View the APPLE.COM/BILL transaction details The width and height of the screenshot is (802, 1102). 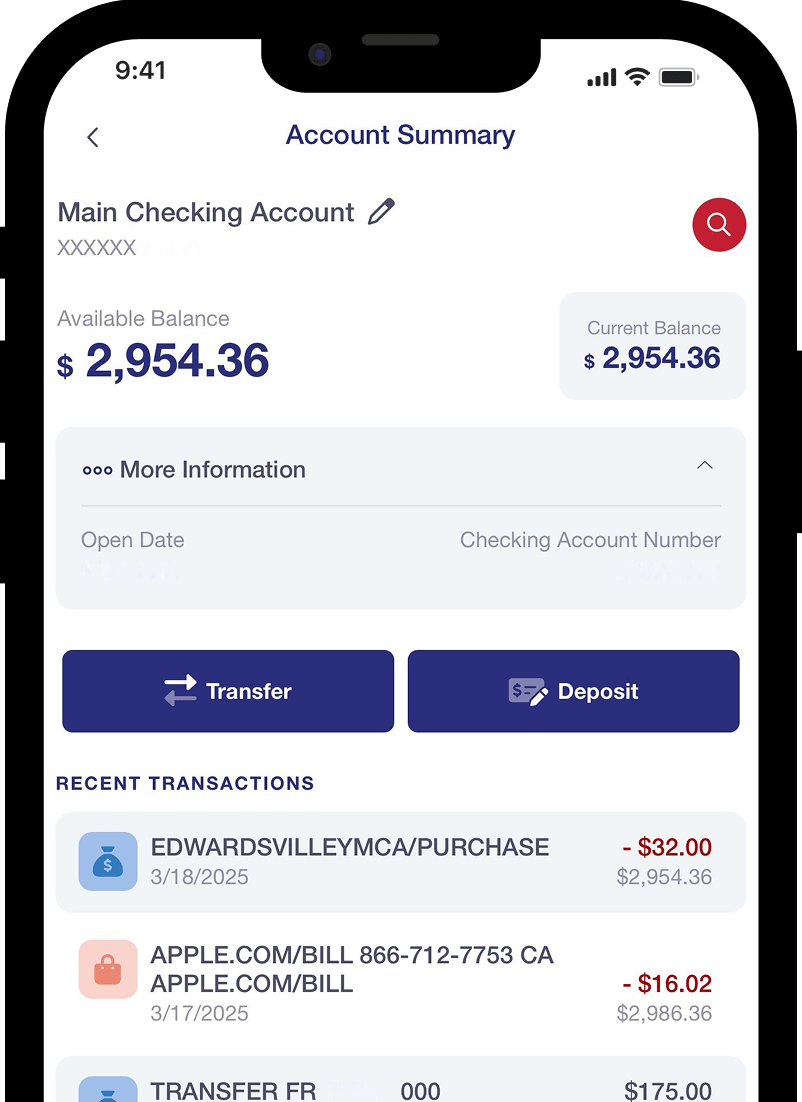click(x=400, y=984)
